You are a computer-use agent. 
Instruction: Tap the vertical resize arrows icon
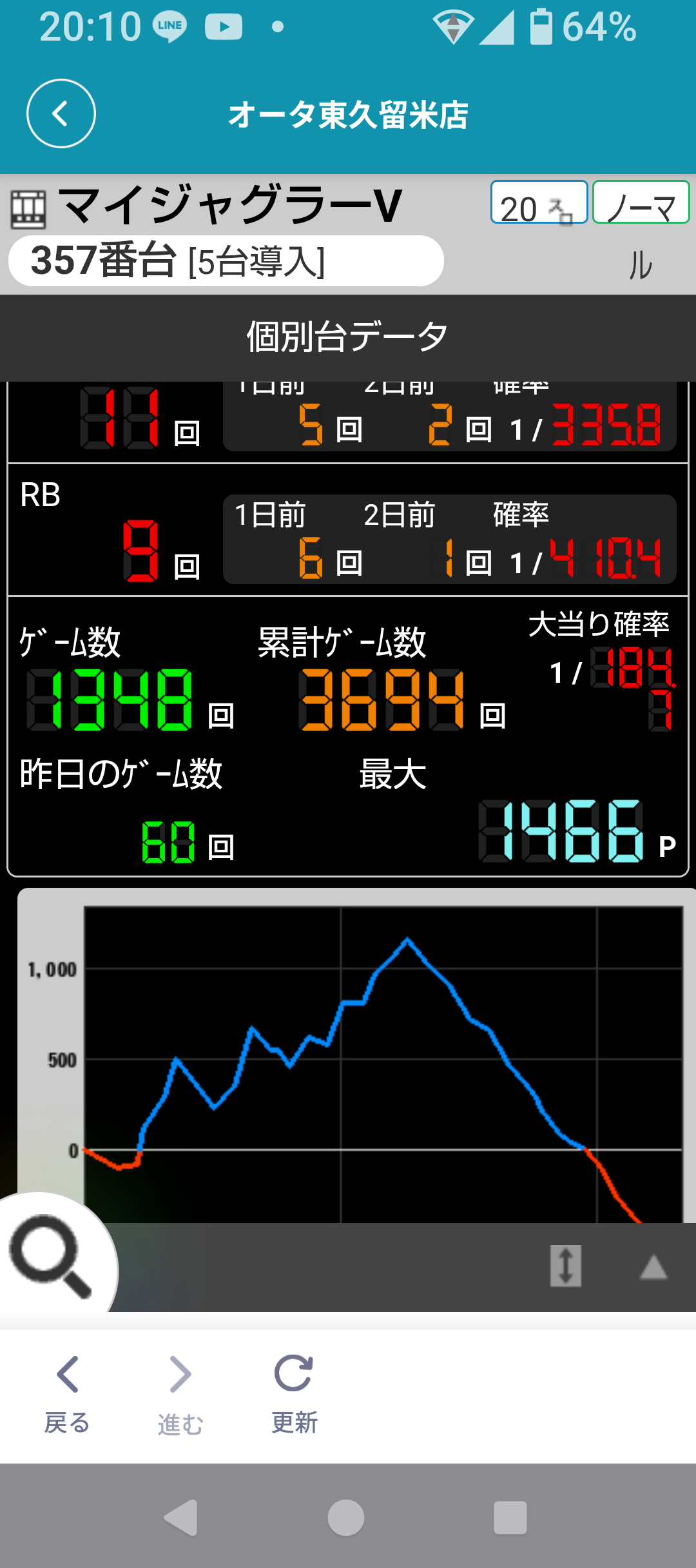566,1266
